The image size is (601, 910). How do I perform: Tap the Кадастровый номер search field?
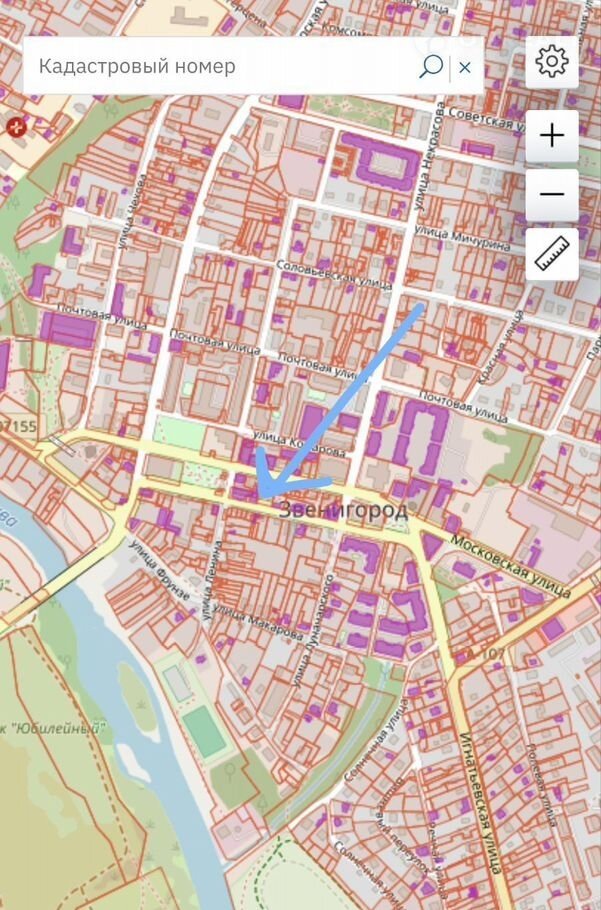220,67
